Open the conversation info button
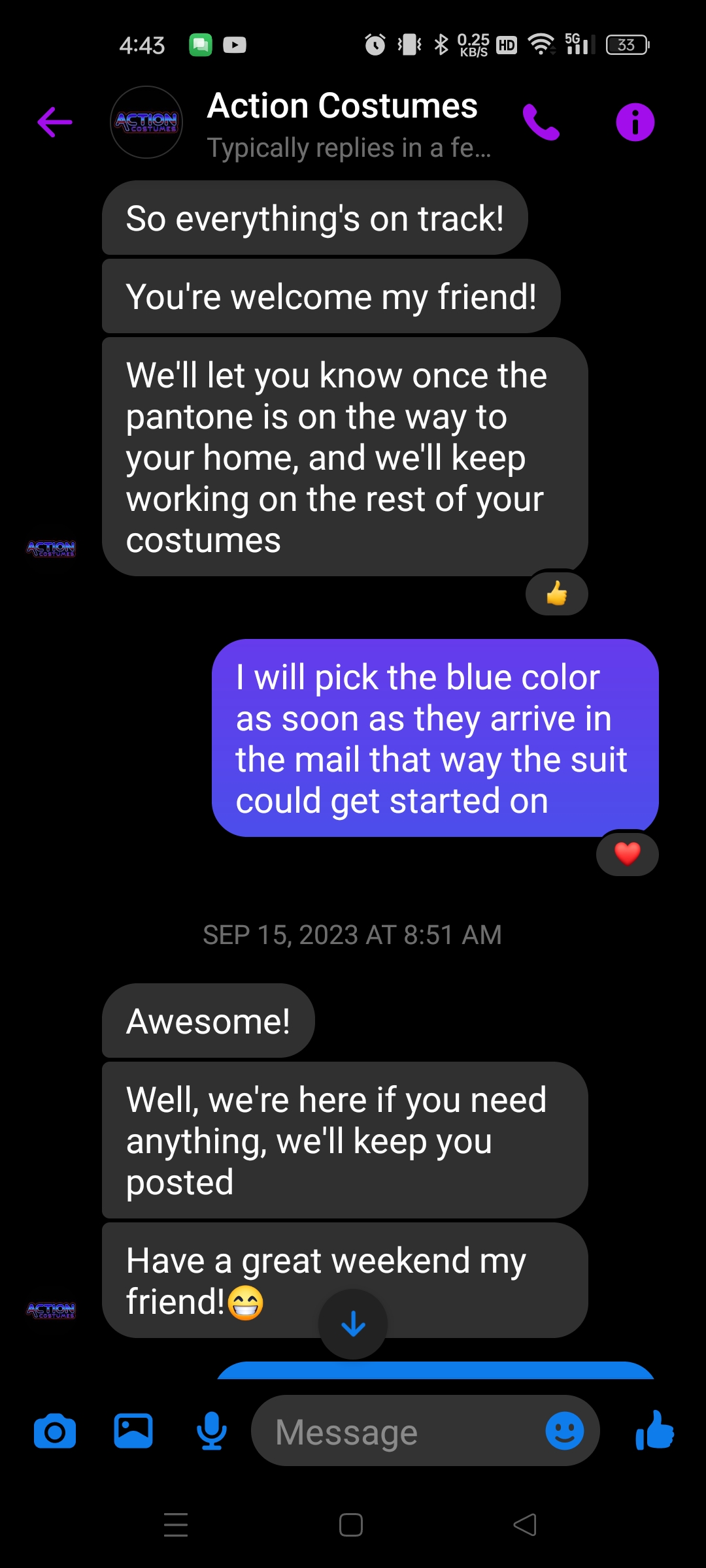This screenshot has width=706, height=1568. point(635,122)
